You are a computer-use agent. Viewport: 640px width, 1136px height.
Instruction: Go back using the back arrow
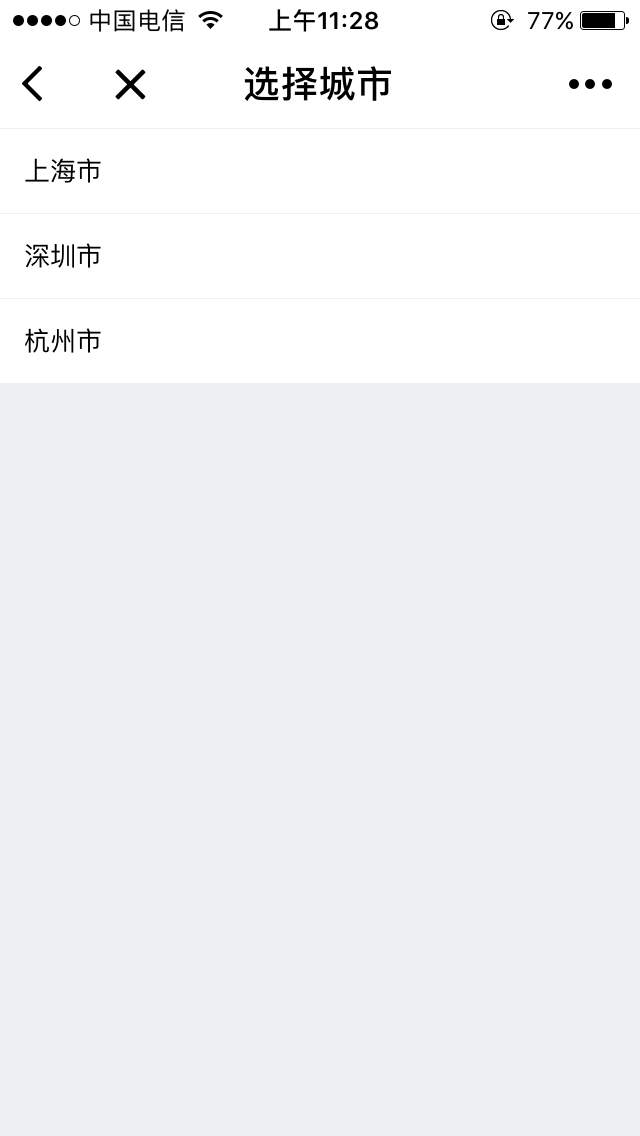click(33, 85)
